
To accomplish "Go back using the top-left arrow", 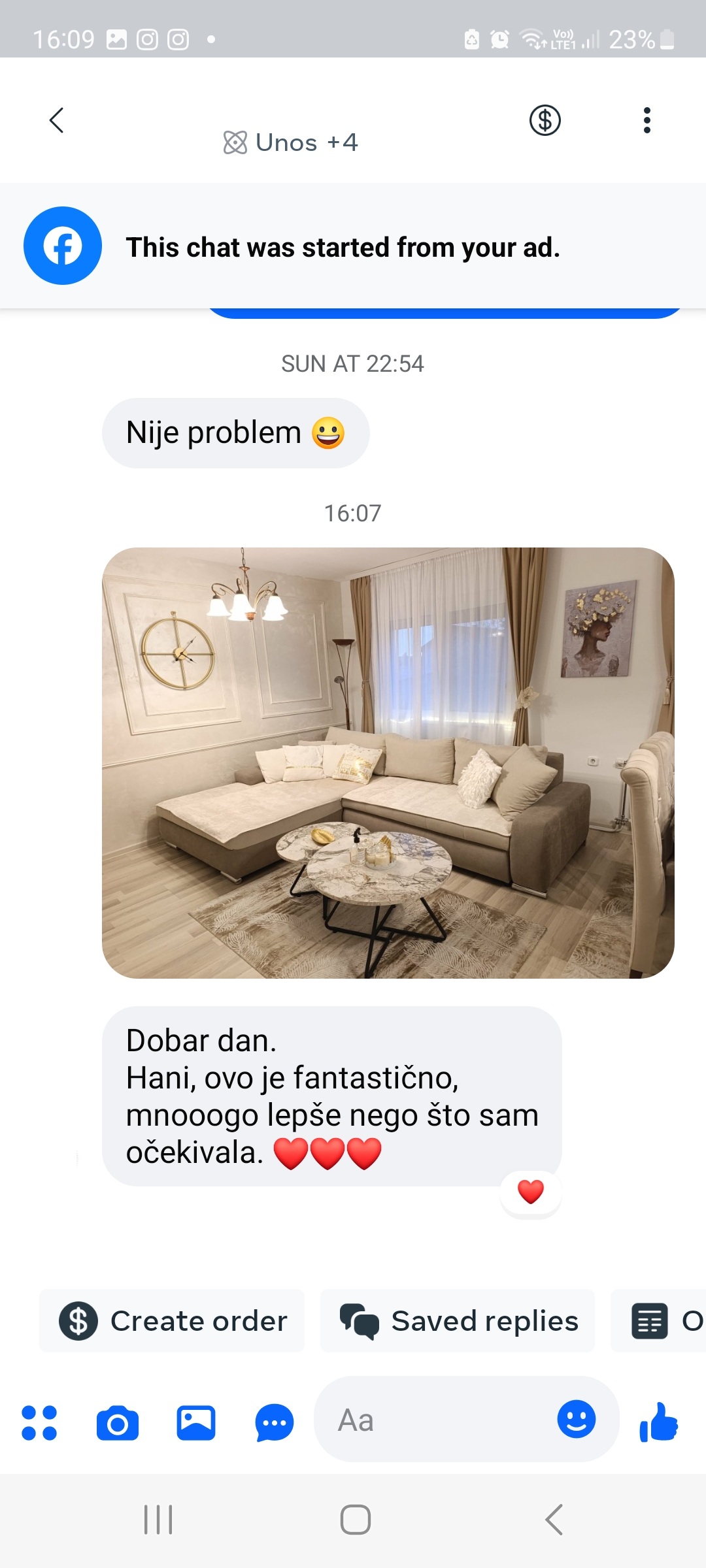I will [57, 120].
